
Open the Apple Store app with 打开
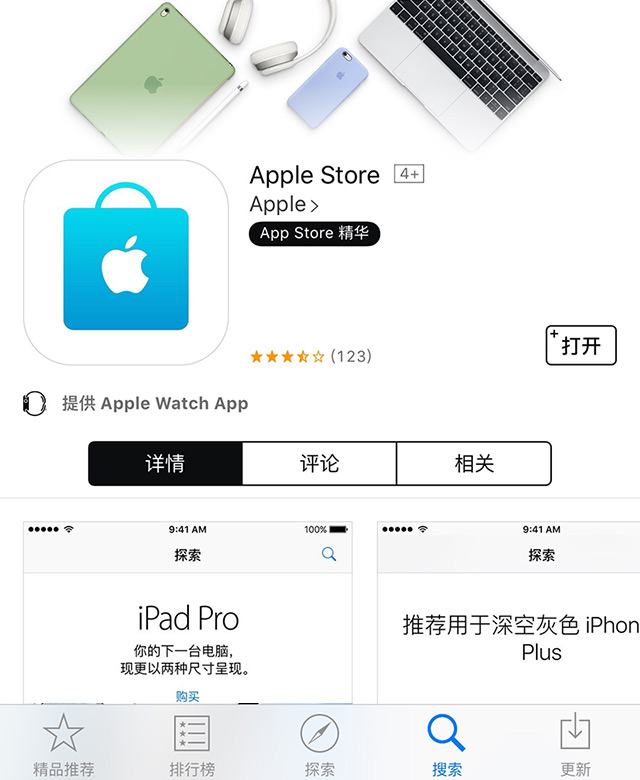[581, 345]
